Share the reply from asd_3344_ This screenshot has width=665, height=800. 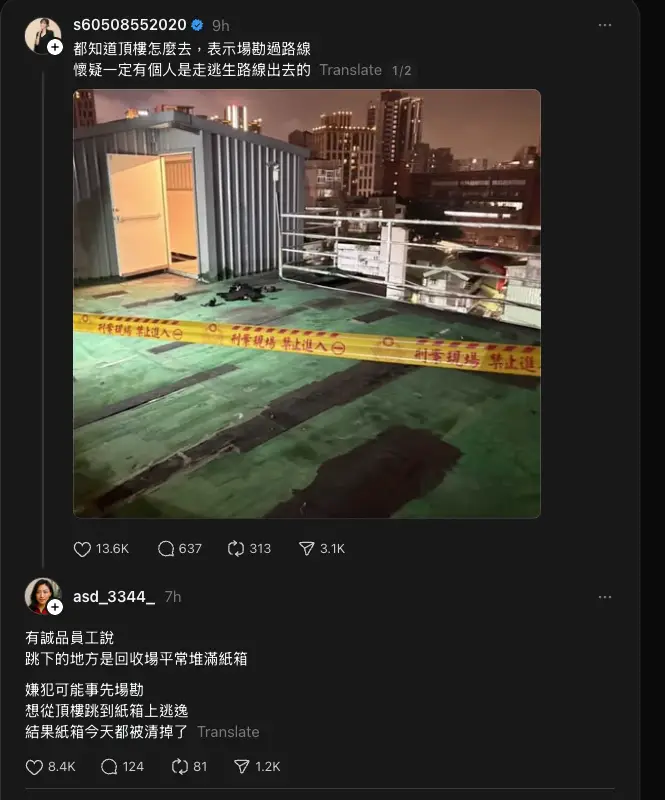(242, 767)
